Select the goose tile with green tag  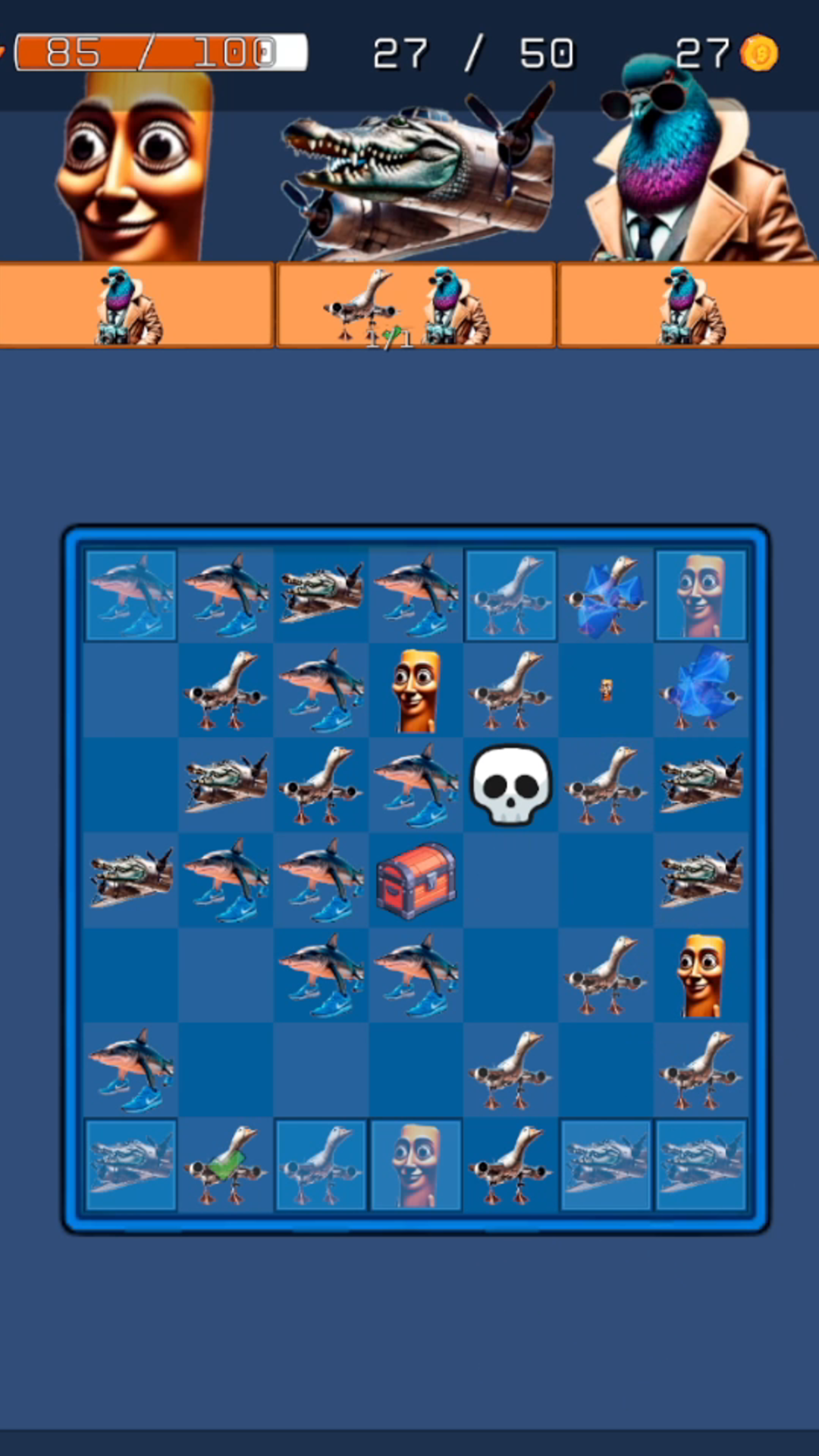(x=226, y=1165)
